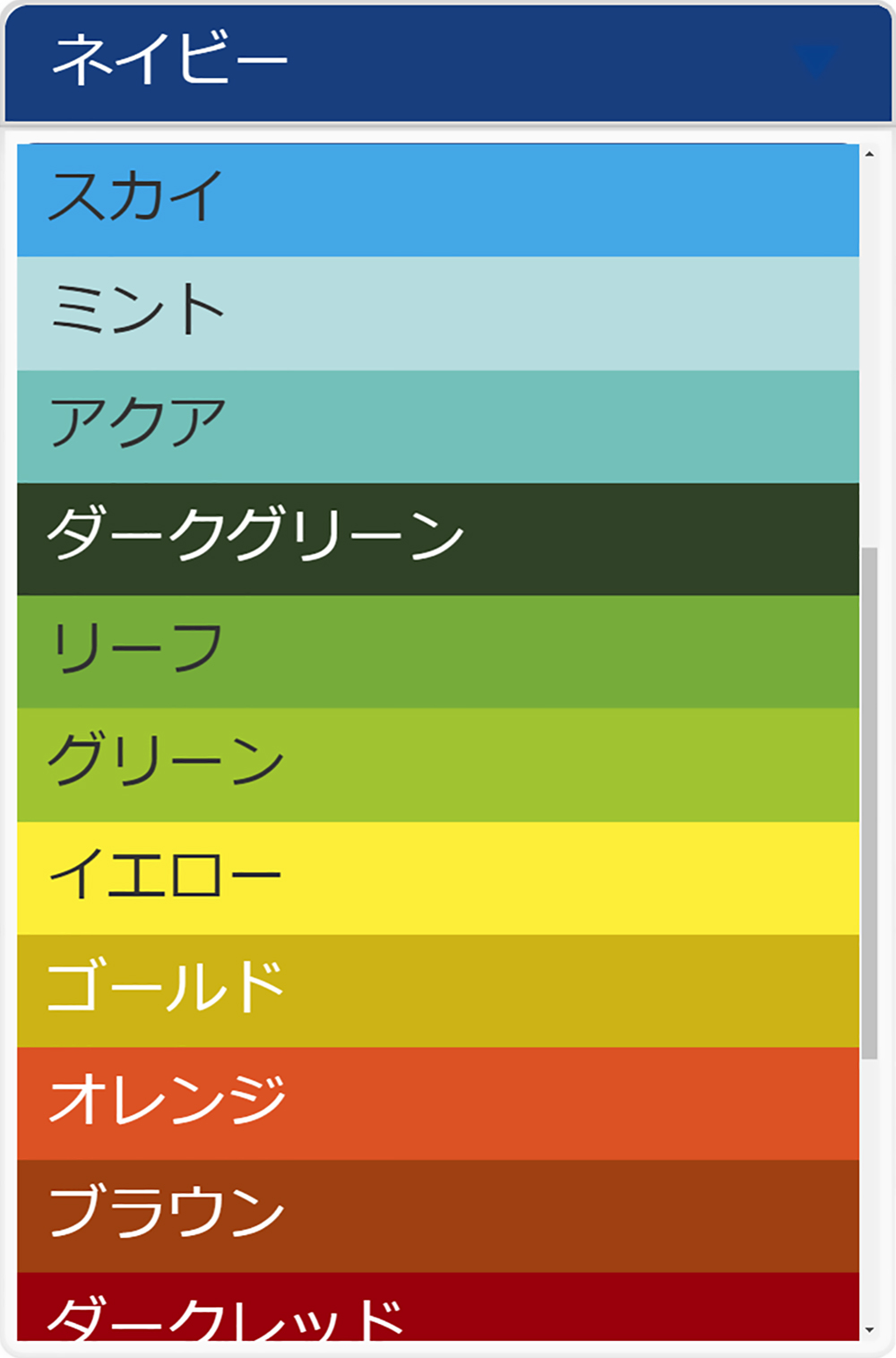Viewport: 896px width, 1358px height.
Task: Pick the オレンジ color option
Action: click(x=437, y=1103)
